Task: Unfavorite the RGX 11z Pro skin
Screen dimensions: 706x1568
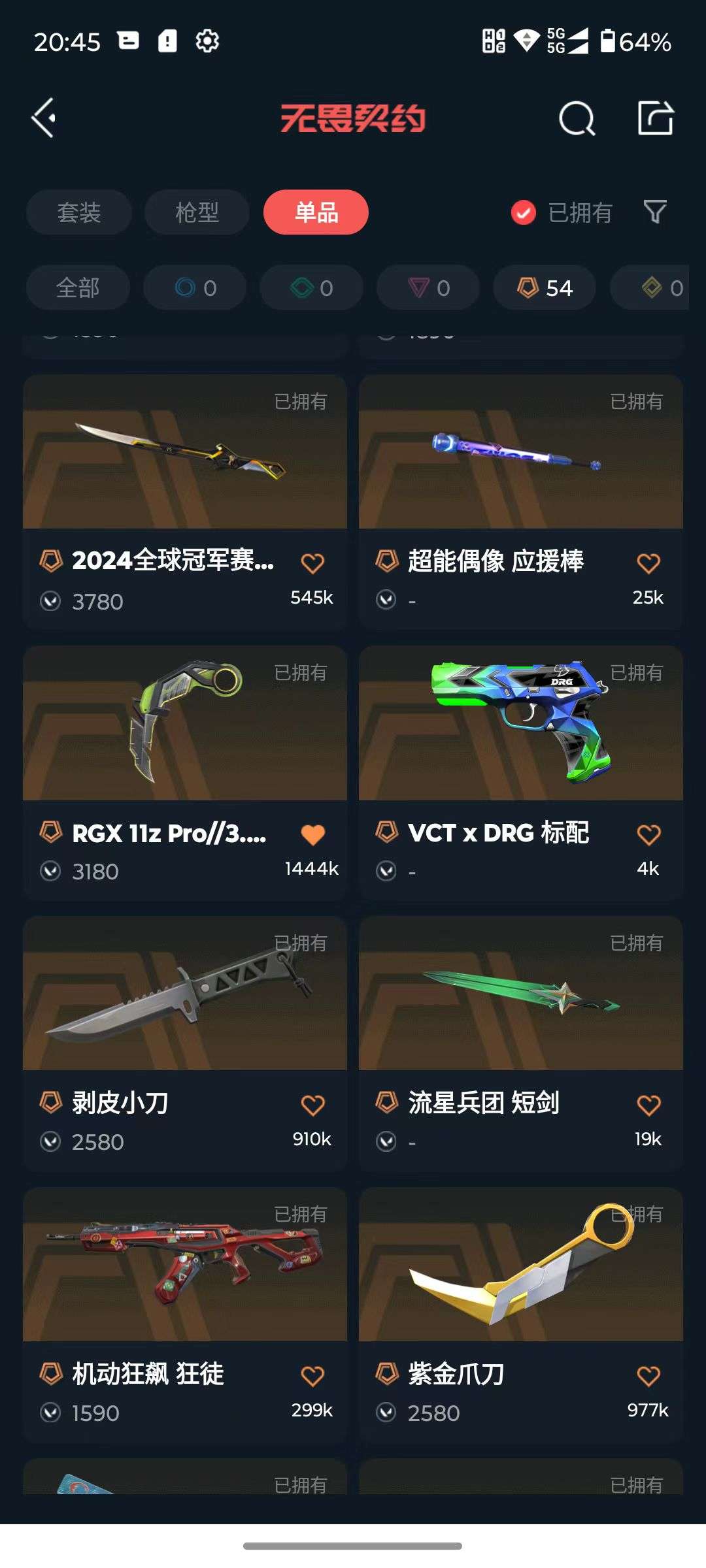Action: [312, 834]
